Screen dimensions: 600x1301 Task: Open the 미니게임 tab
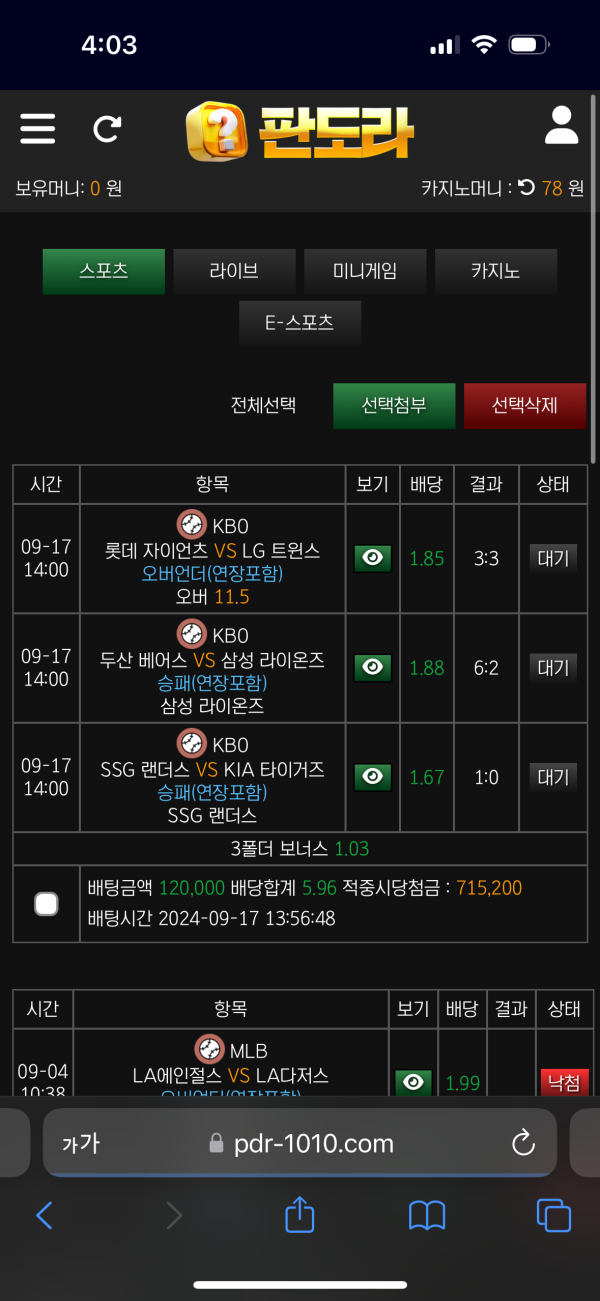click(365, 271)
